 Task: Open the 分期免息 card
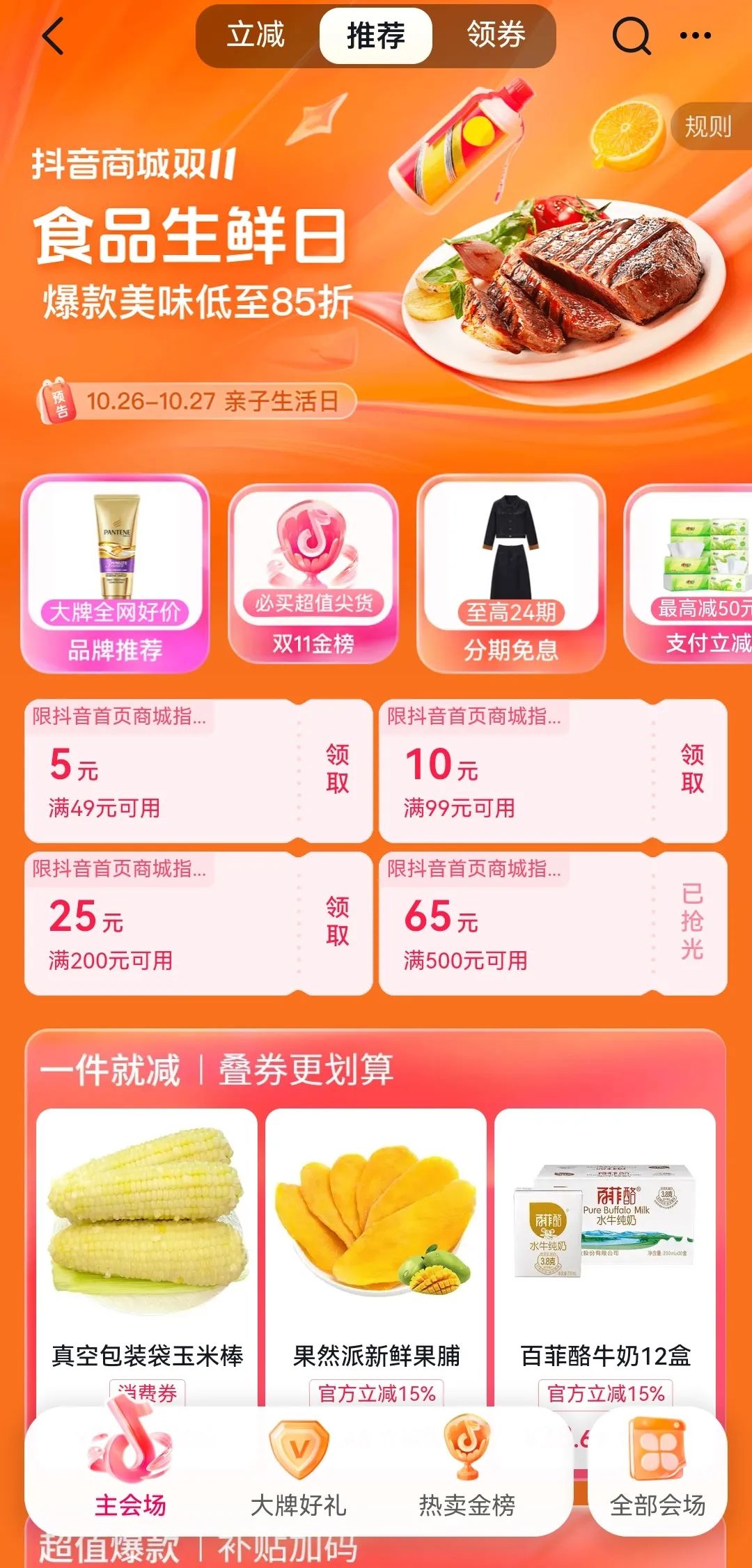point(511,574)
